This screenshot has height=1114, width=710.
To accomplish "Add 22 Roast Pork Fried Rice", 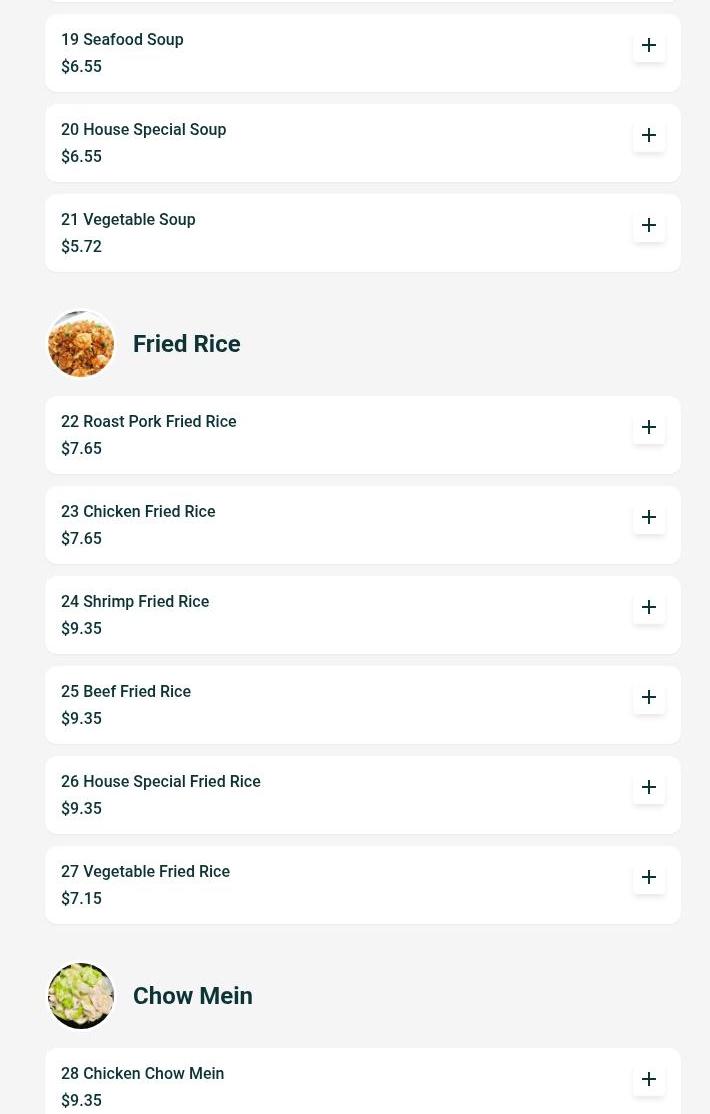I will [649, 427].
